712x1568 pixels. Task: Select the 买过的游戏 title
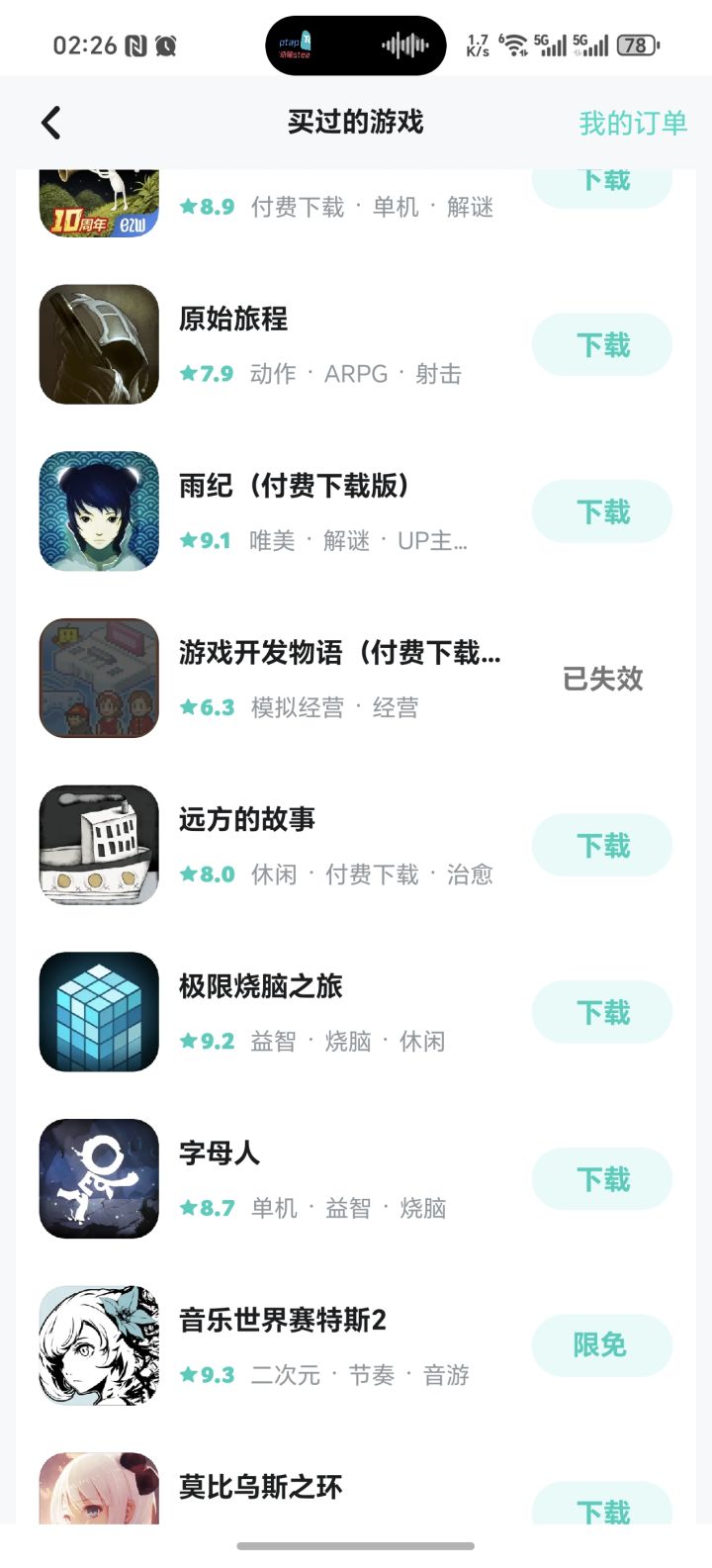[356, 122]
